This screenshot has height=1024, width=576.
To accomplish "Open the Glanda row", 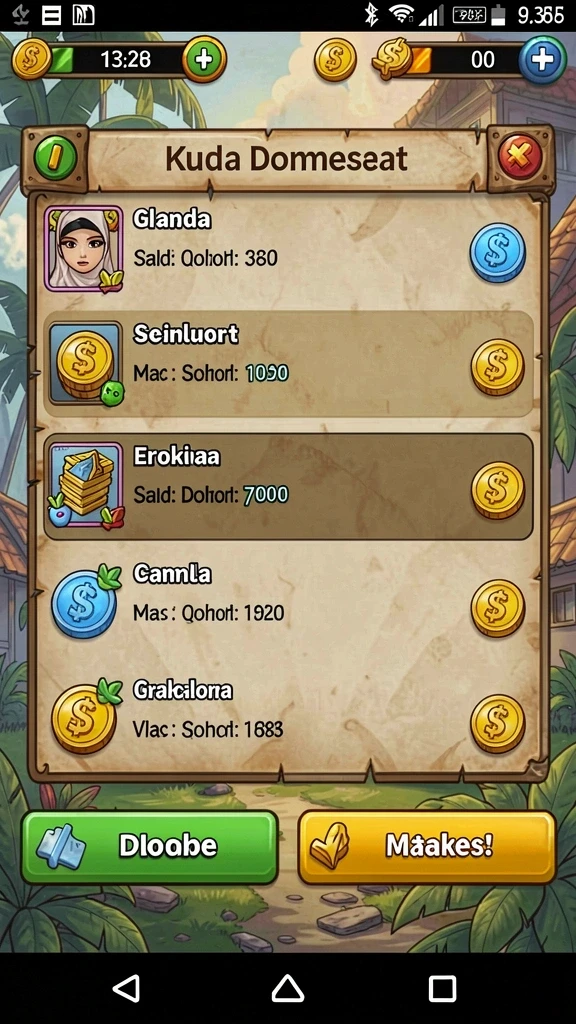I will pos(288,248).
